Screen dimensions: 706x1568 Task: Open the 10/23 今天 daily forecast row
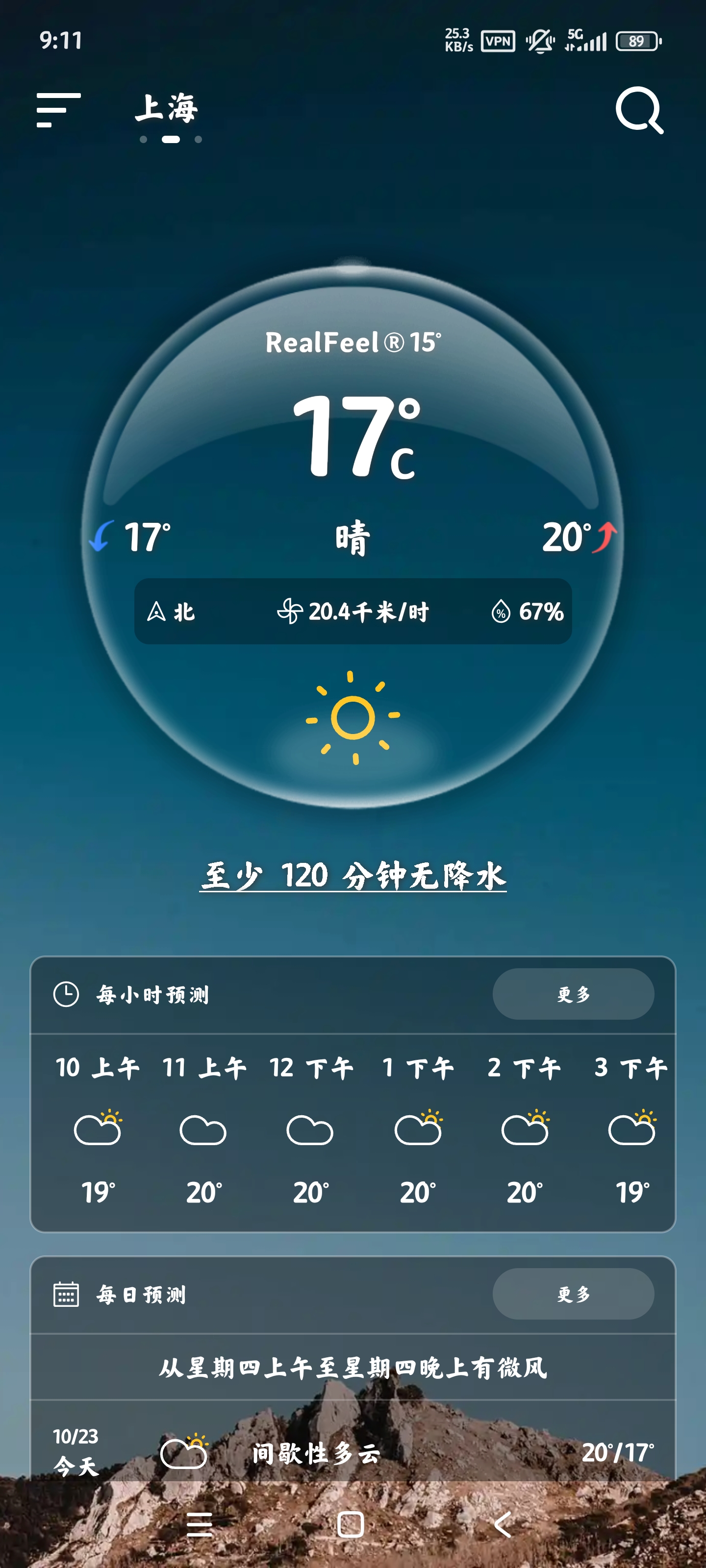coord(353,1452)
